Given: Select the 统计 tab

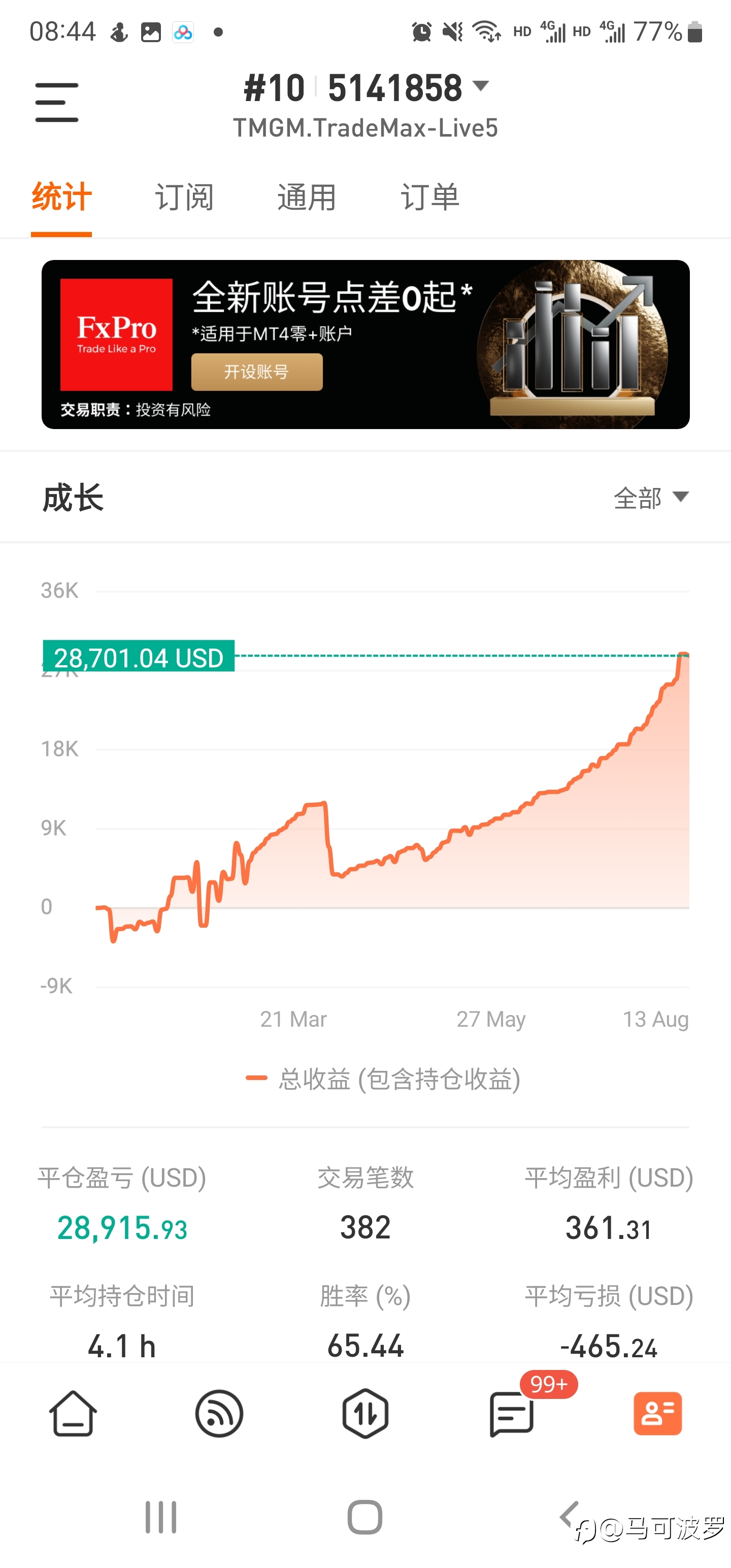Looking at the screenshot, I should pyautogui.click(x=61, y=197).
